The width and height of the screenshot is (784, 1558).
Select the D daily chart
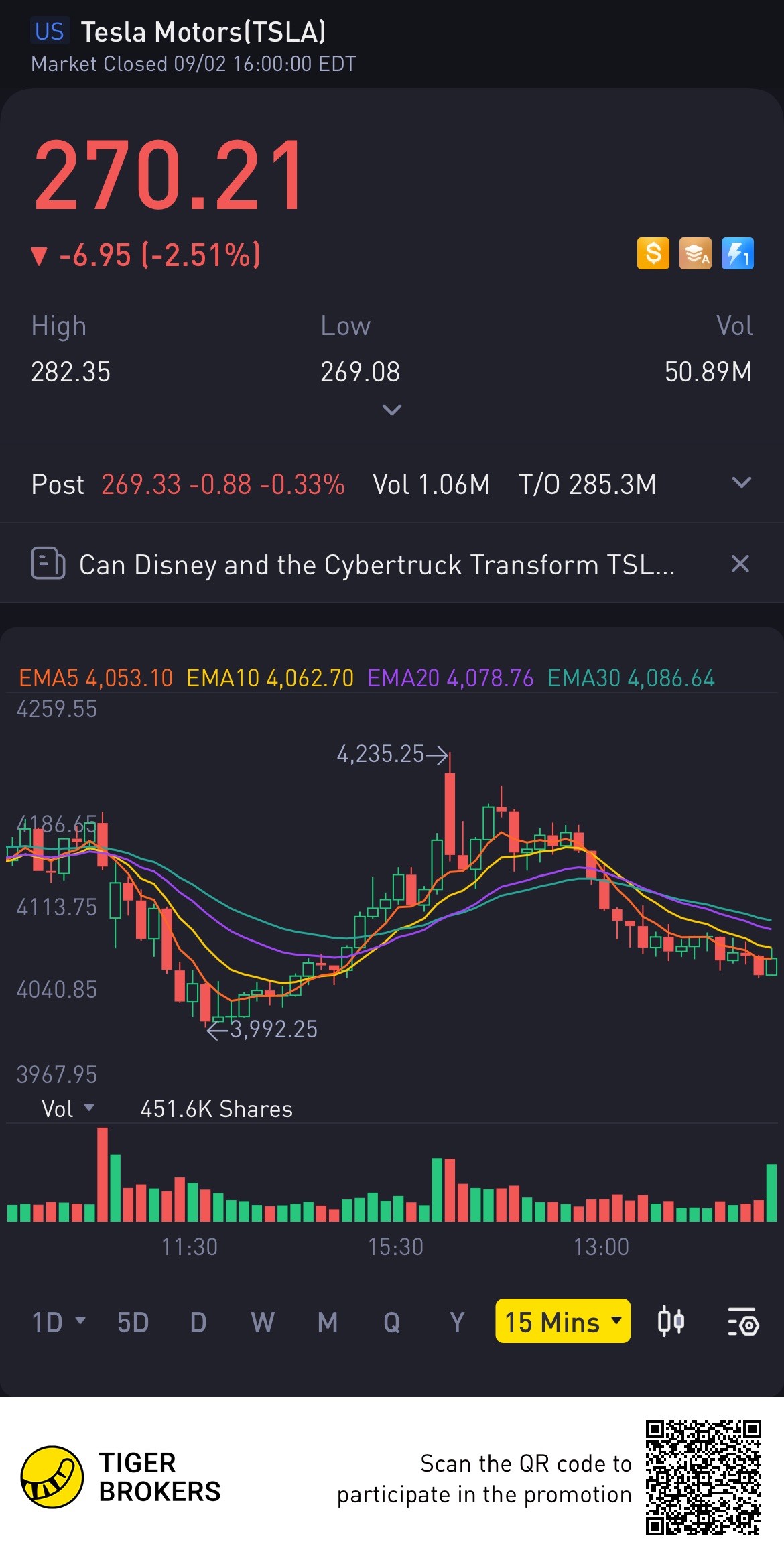198,1322
